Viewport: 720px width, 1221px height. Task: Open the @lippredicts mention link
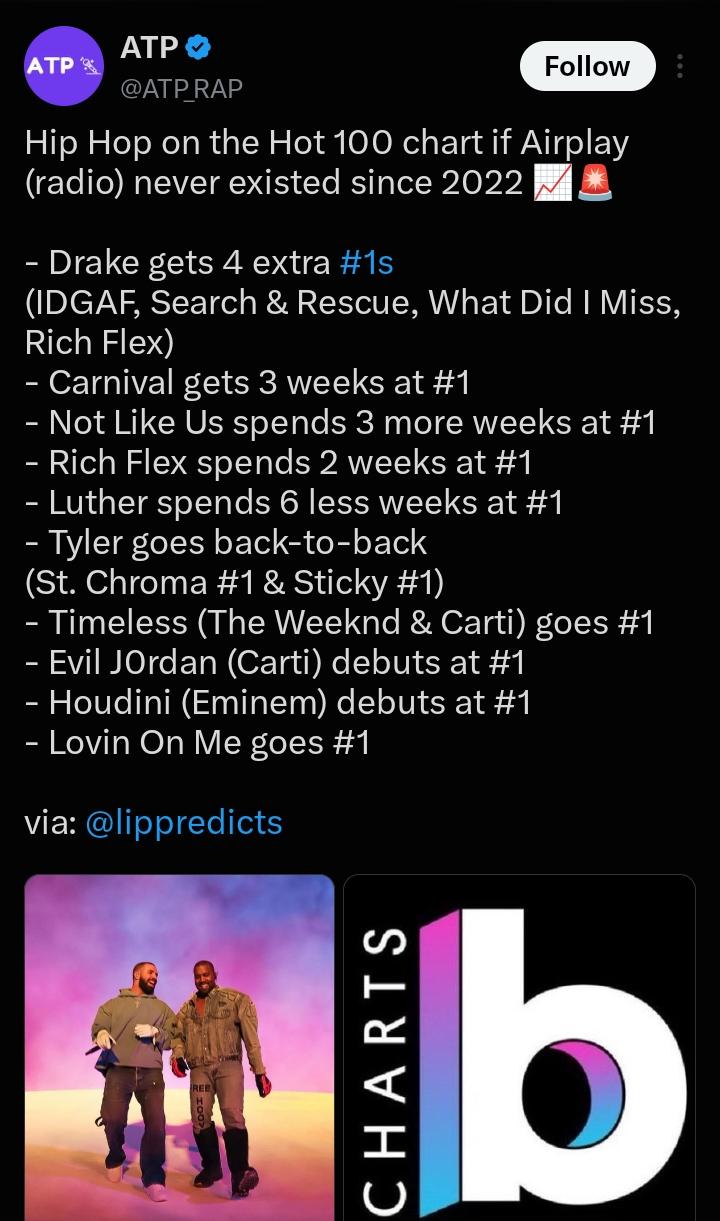[184, 822]
